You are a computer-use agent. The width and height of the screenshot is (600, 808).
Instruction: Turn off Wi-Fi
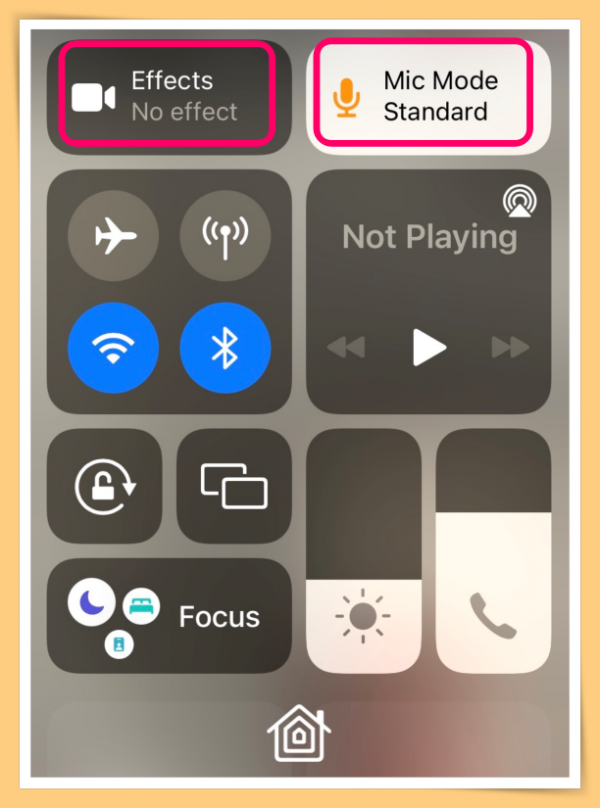113,347
